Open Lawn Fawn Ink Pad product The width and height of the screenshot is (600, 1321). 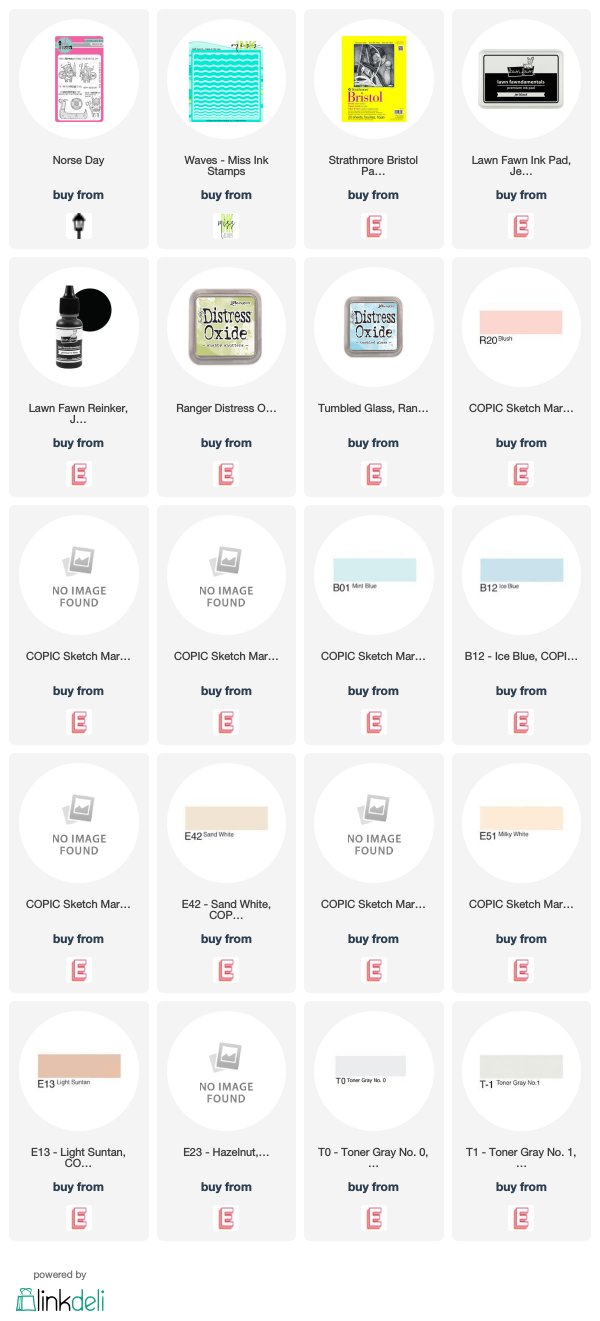coord(521,129)
